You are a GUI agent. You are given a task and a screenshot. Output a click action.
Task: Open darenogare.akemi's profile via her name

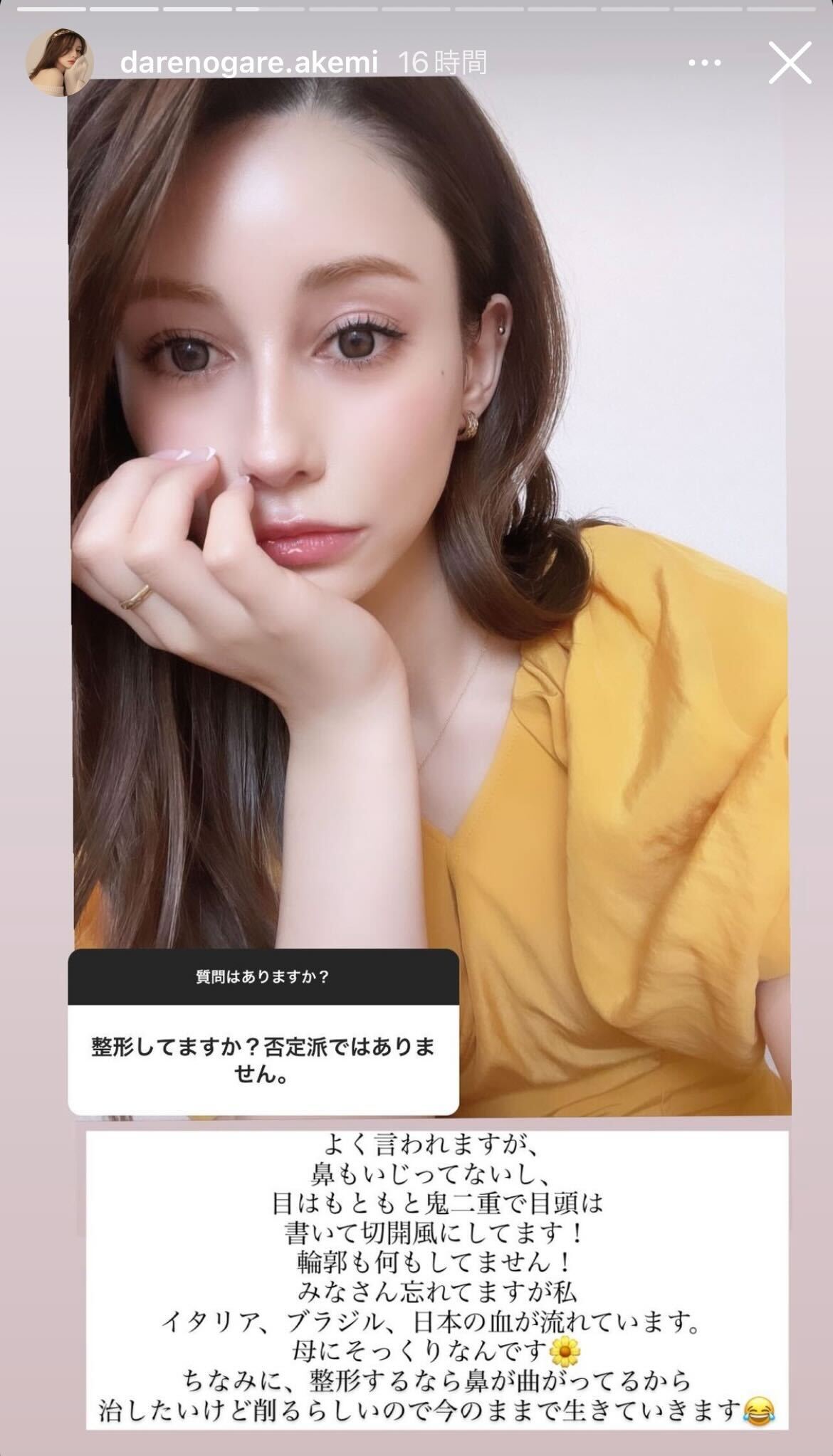(x=249, y=63)
